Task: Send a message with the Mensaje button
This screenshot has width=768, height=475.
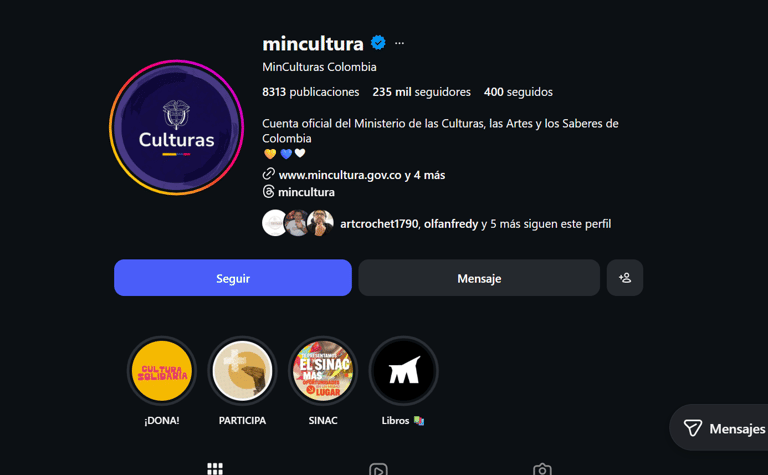Action: tap(479, 278)
